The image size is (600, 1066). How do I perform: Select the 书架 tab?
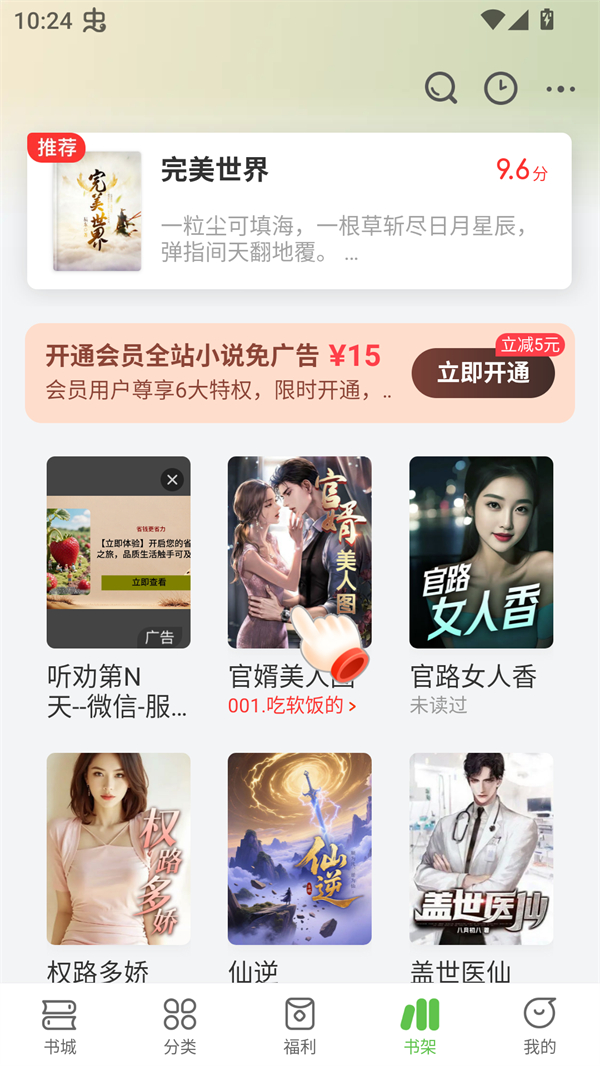pos(420,1026)
